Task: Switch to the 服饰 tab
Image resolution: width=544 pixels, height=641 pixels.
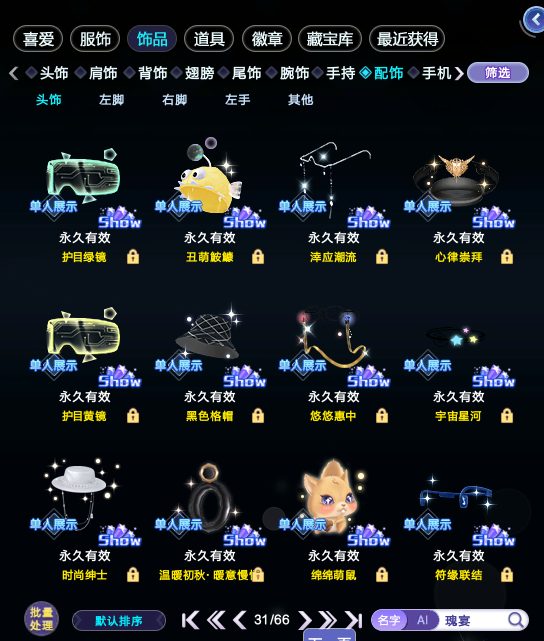Action: [95, 39]
